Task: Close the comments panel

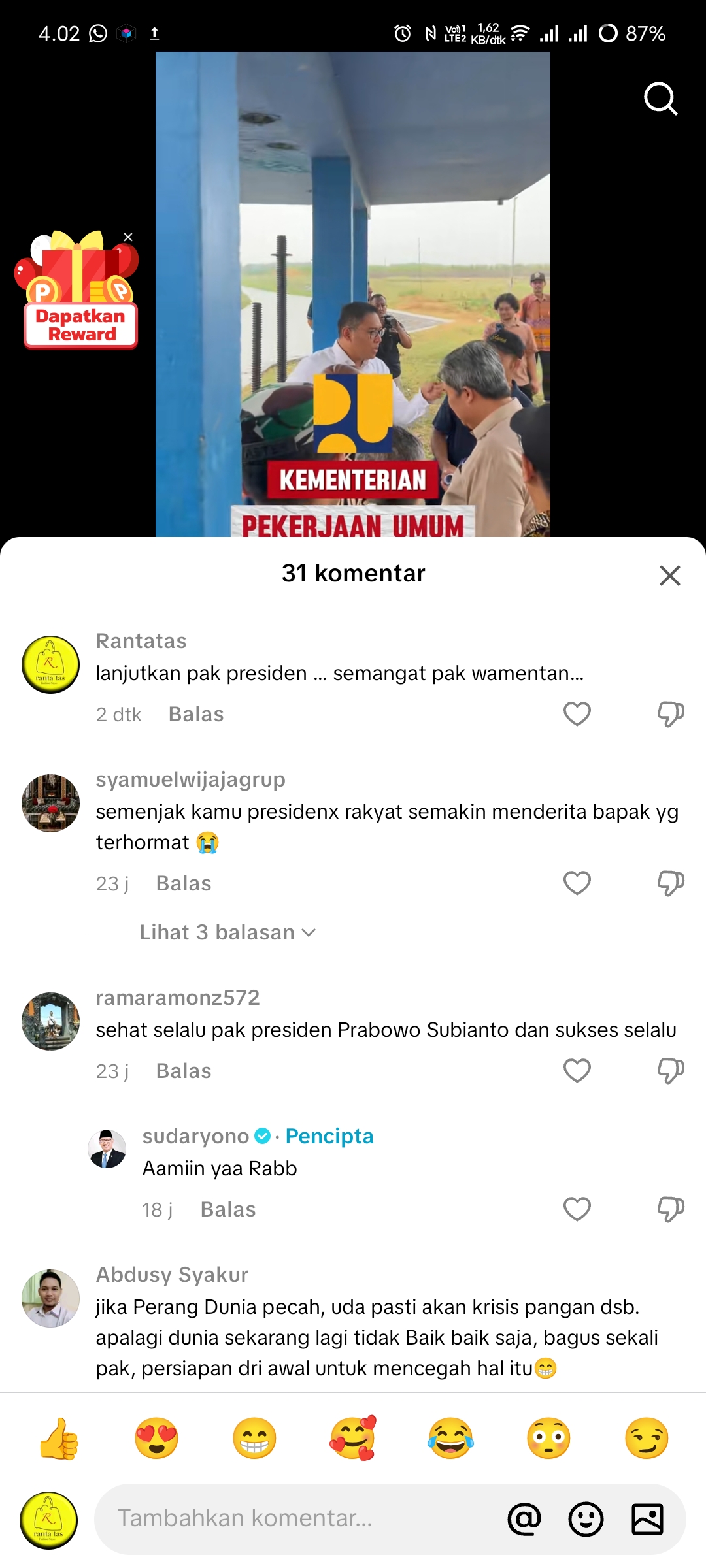Action: tap(670, 576)
